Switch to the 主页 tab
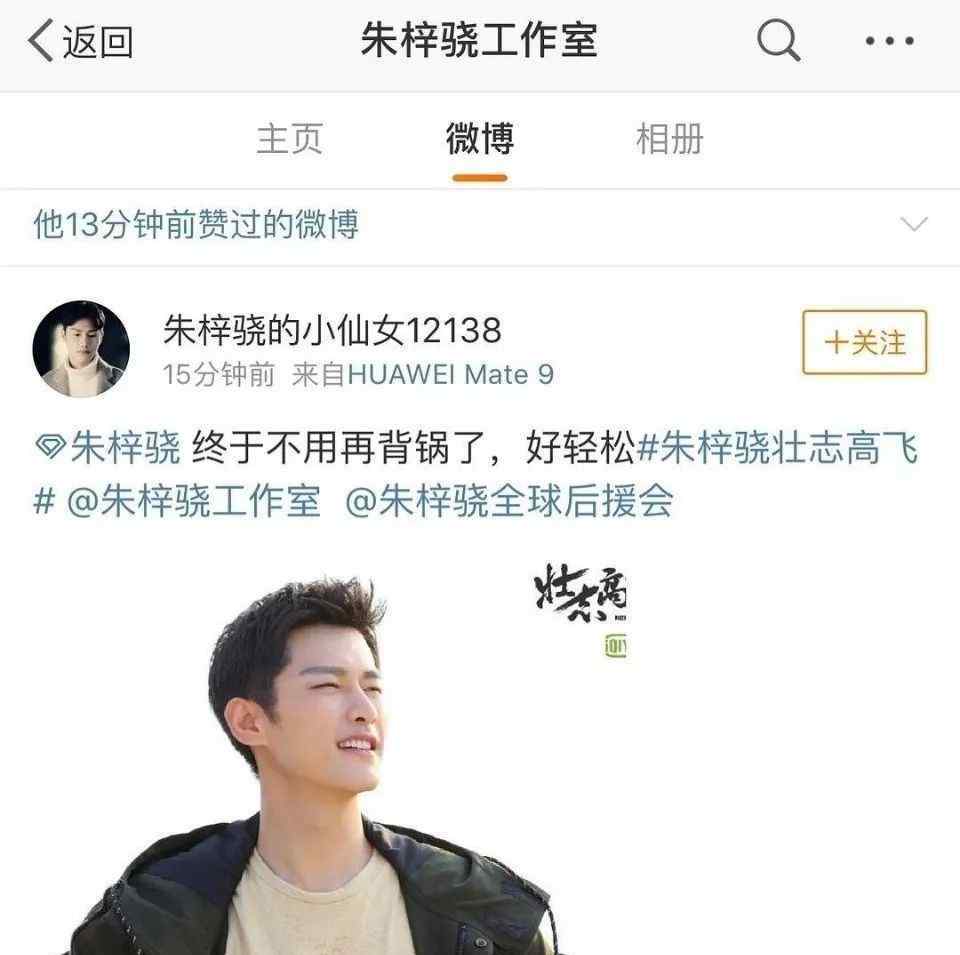This screenshot has height=955, width=960. point(289,139)
